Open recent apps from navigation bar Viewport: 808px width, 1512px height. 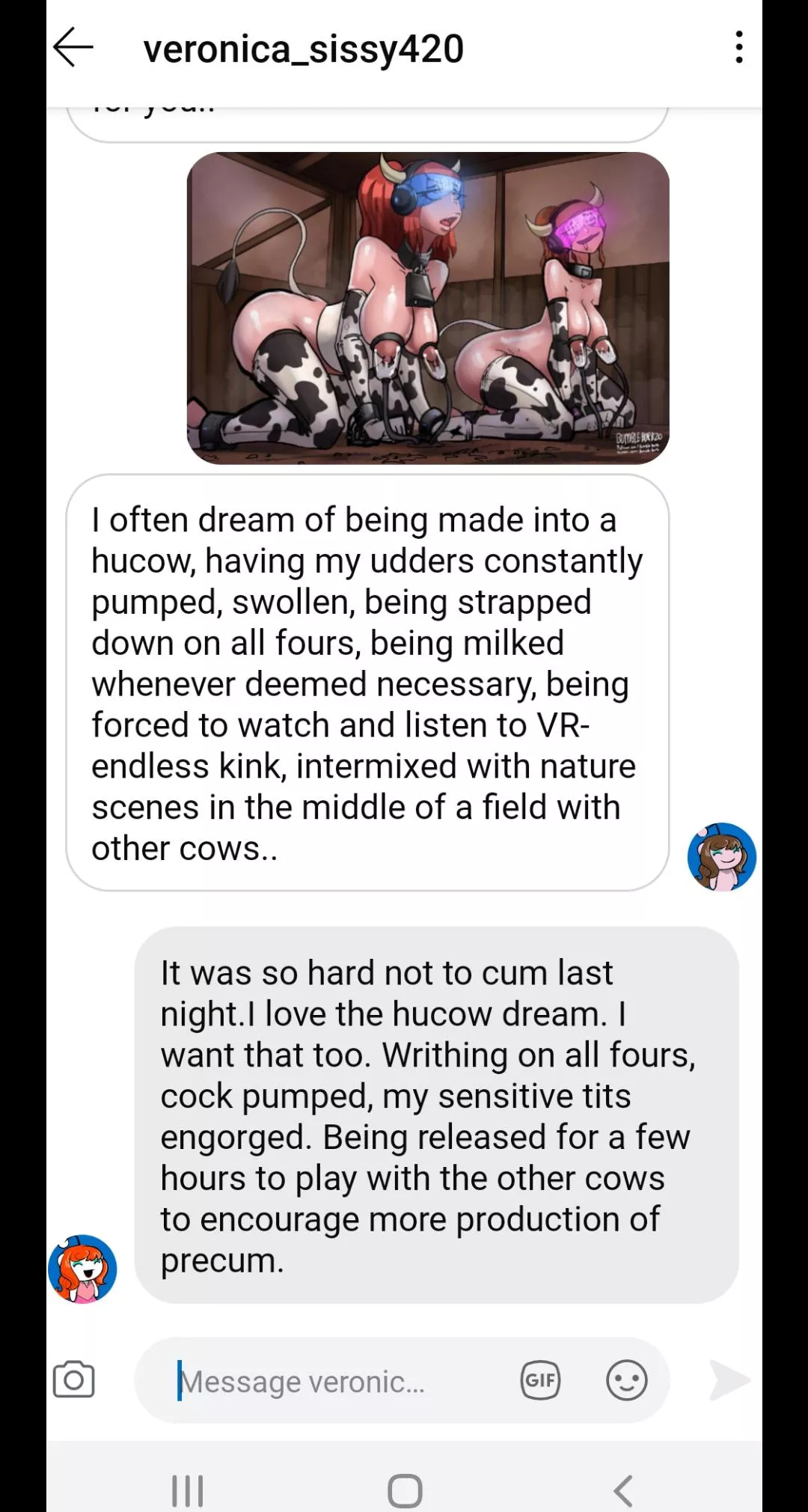click(188, 1490)
